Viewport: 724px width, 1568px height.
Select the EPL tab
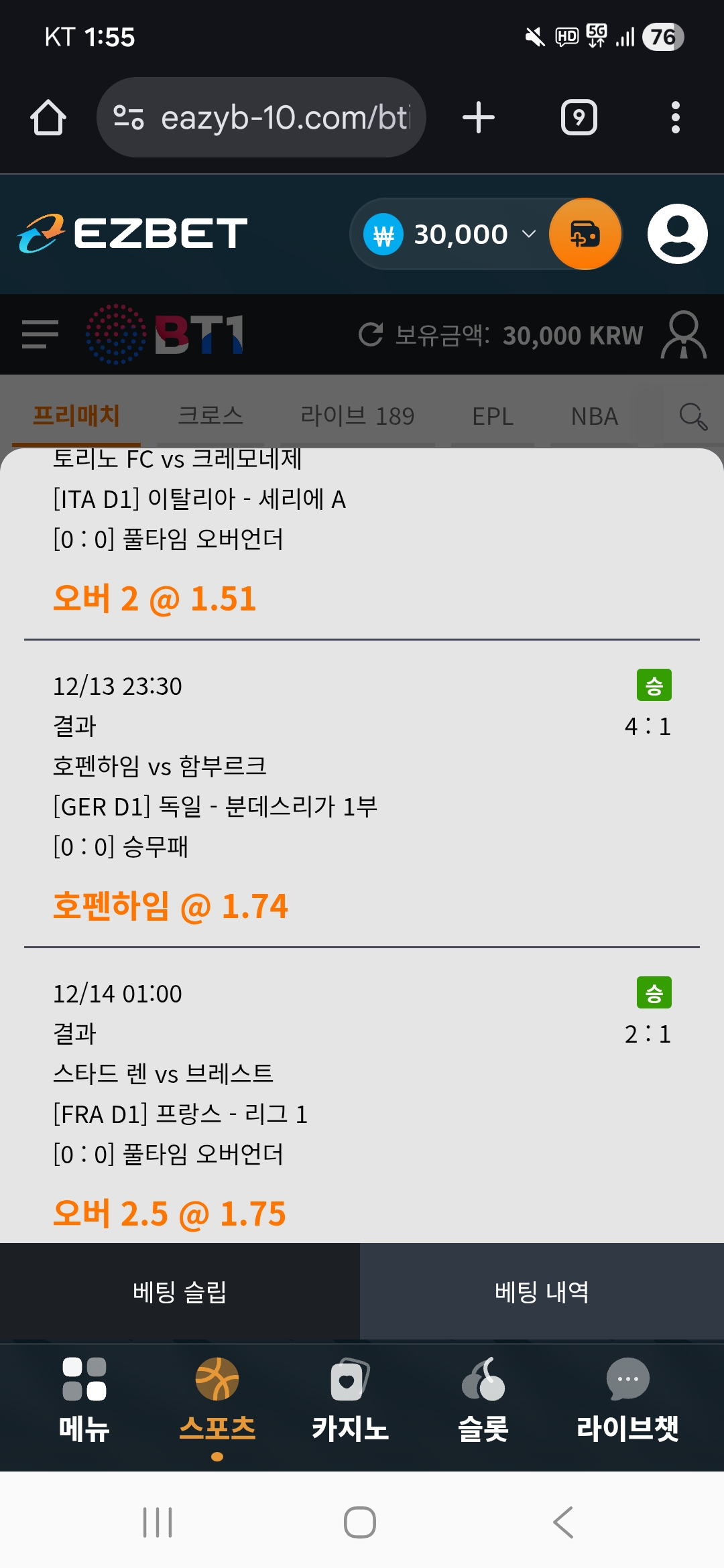[x=493, y=416]
